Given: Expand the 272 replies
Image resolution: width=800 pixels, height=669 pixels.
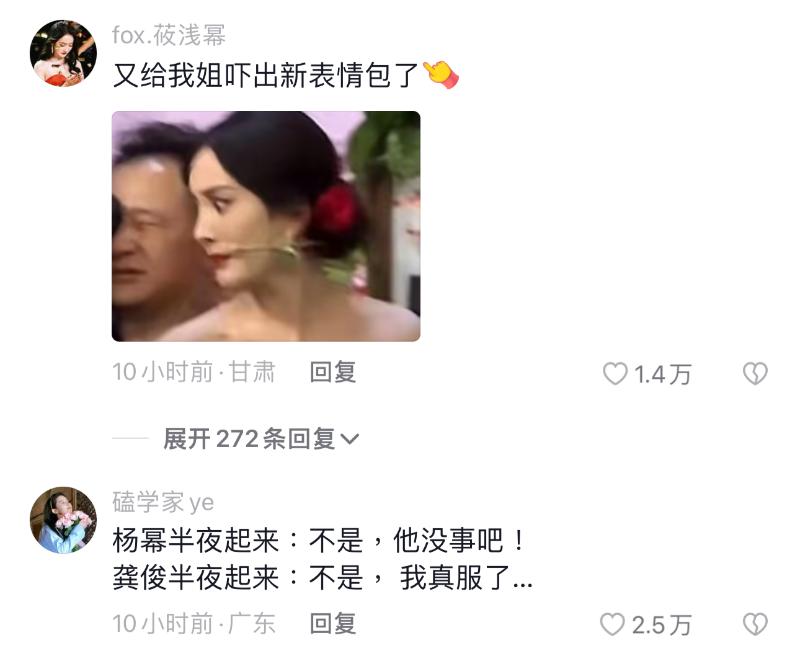Looking at the screenshot, I should pos(261,438).
